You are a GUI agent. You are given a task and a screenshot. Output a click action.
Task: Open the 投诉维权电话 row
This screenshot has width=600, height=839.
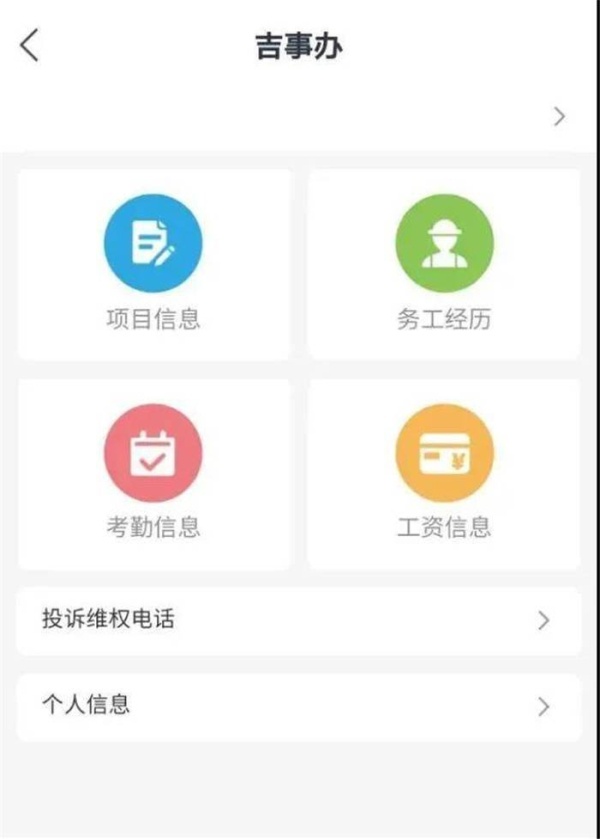click(298, 620)
